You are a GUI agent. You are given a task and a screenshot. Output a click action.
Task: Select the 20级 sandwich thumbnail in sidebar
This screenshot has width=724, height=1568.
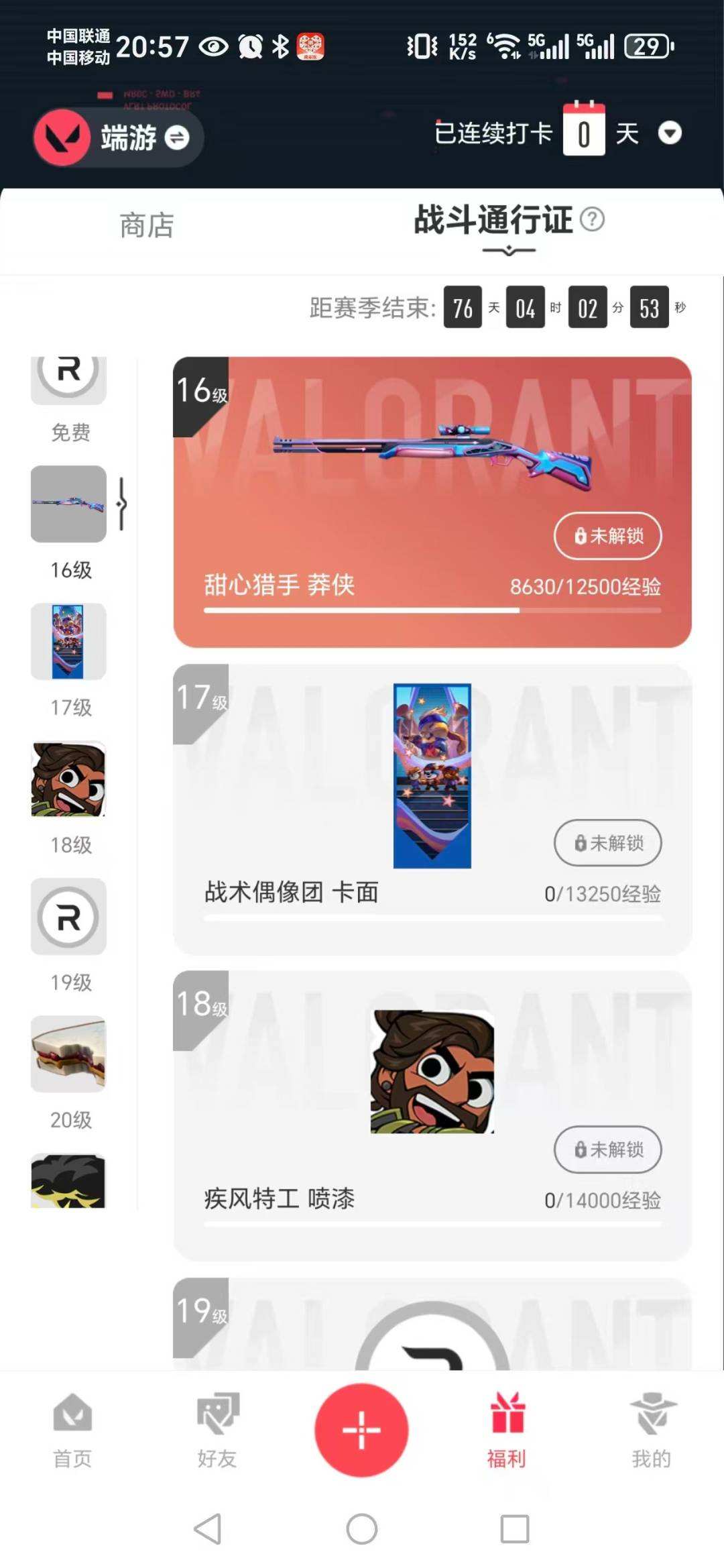(x=68, y=1054)
